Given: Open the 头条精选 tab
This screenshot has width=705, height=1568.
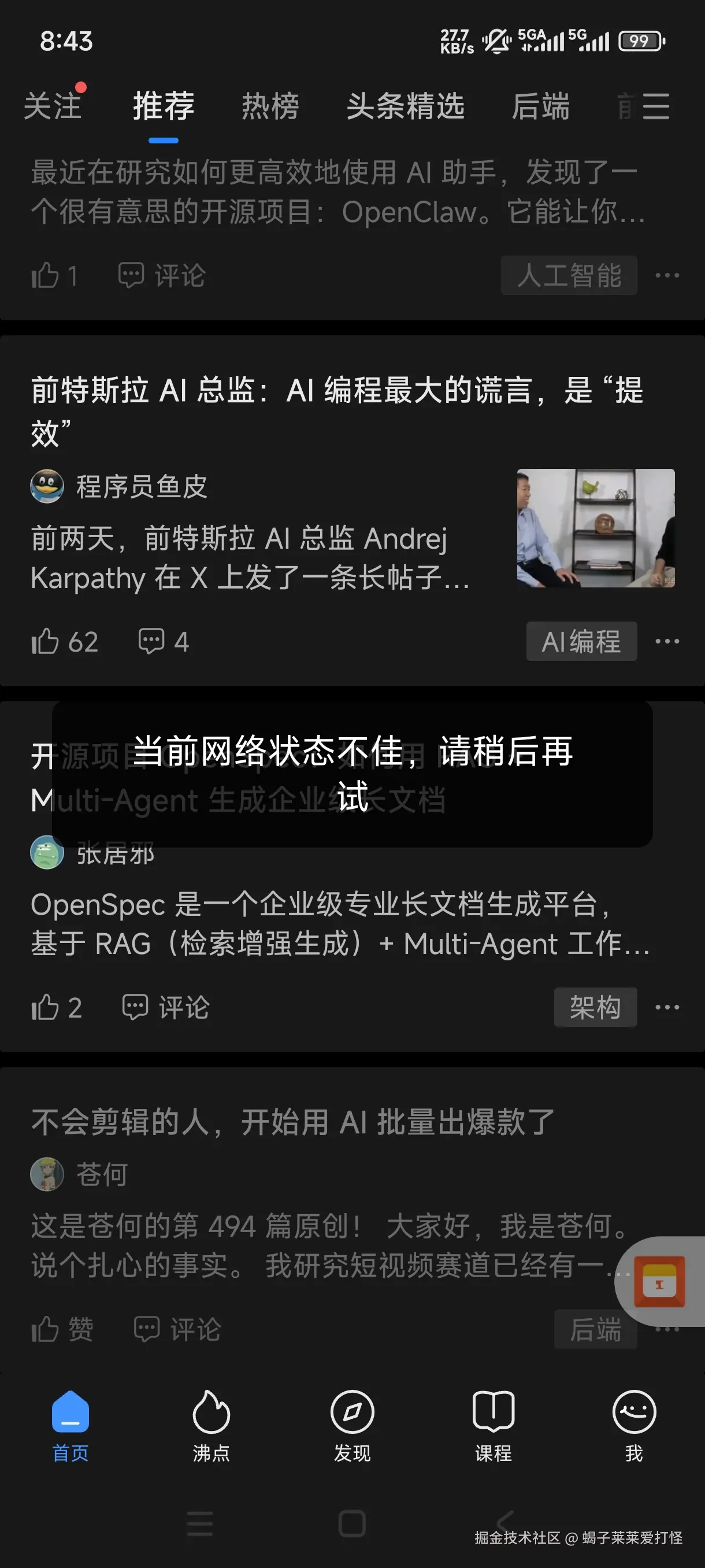Looking at the screenshot, I should (406, 106).
